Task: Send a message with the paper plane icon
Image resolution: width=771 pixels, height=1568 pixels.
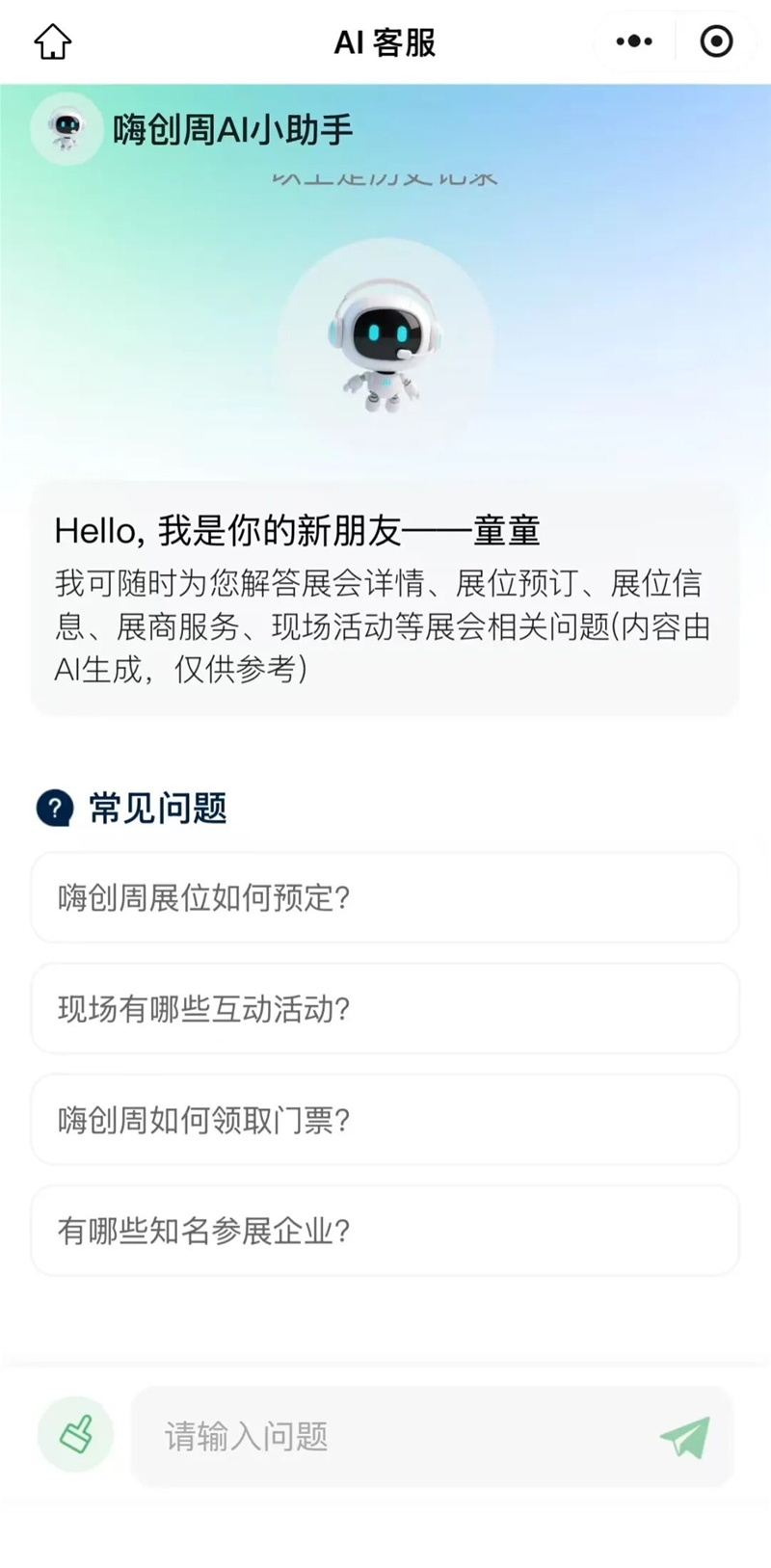Action: pos(686,1436)
